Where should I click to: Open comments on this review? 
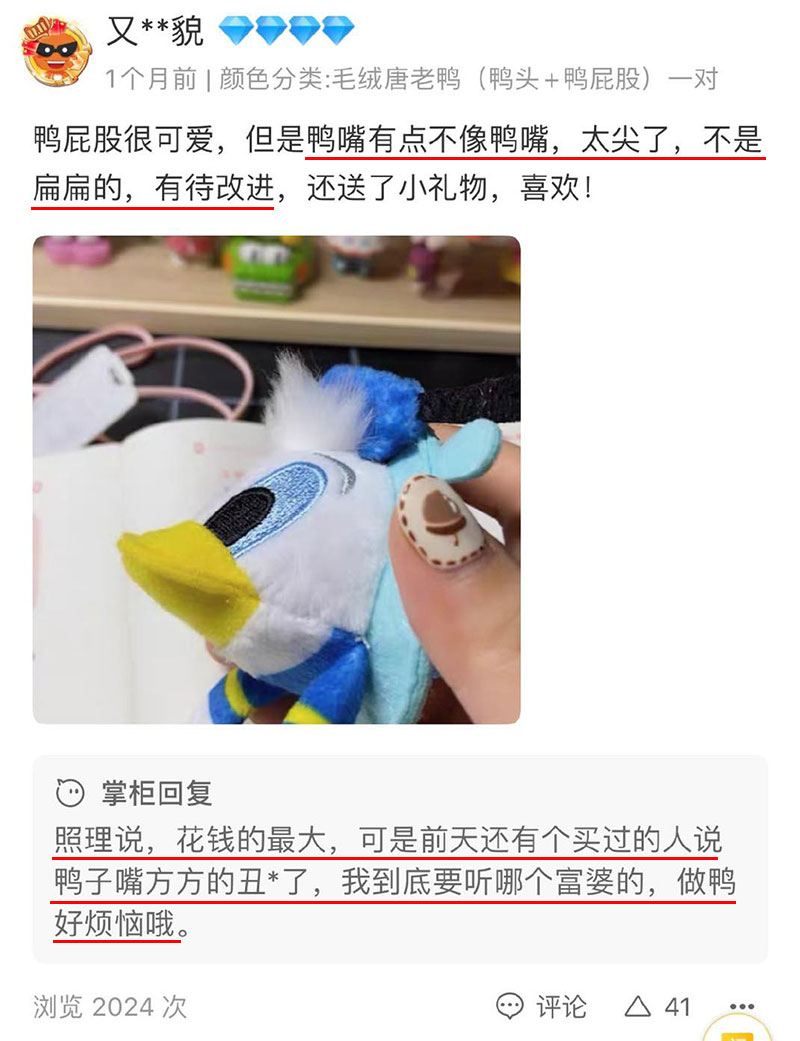point(541,1005)
